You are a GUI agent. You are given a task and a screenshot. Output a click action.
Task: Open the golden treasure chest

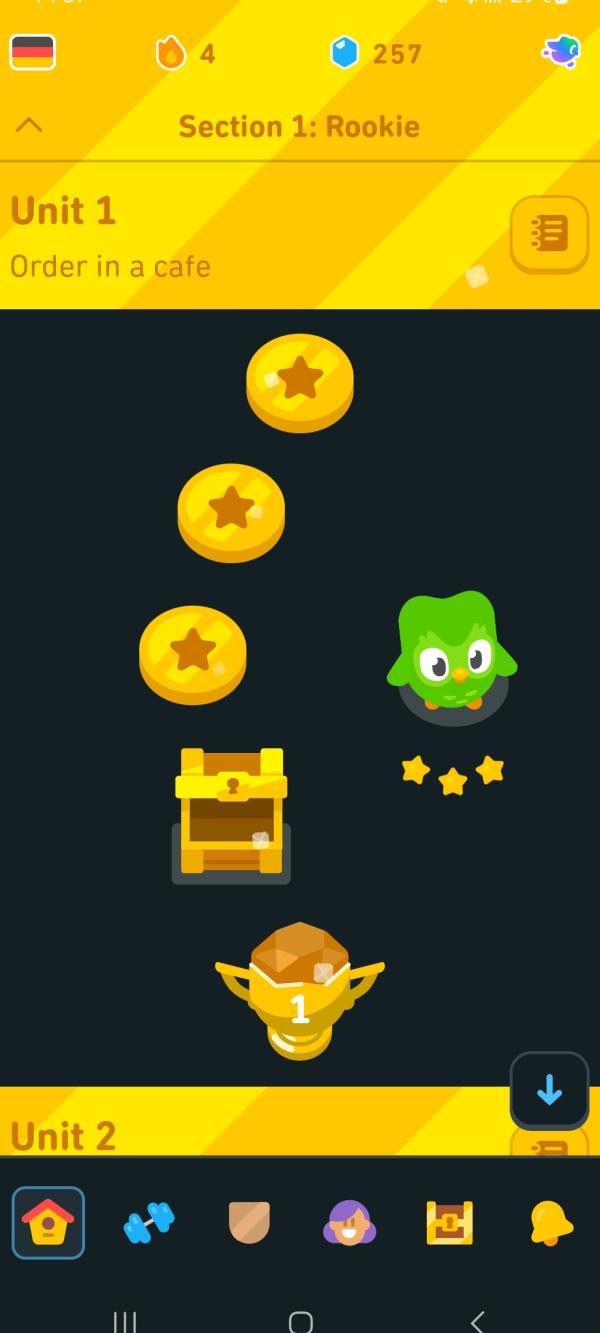point(231,815)
